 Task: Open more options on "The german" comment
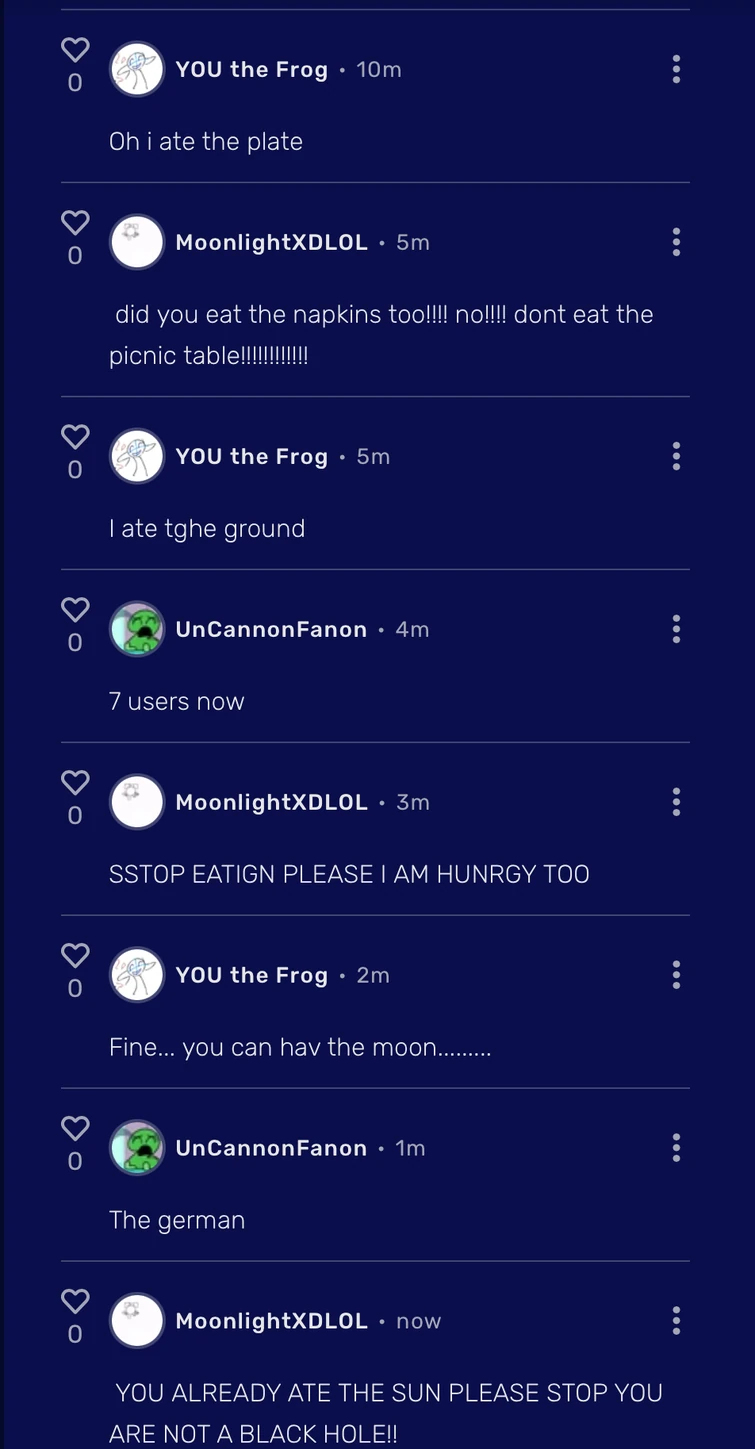tap(677, 1148)
